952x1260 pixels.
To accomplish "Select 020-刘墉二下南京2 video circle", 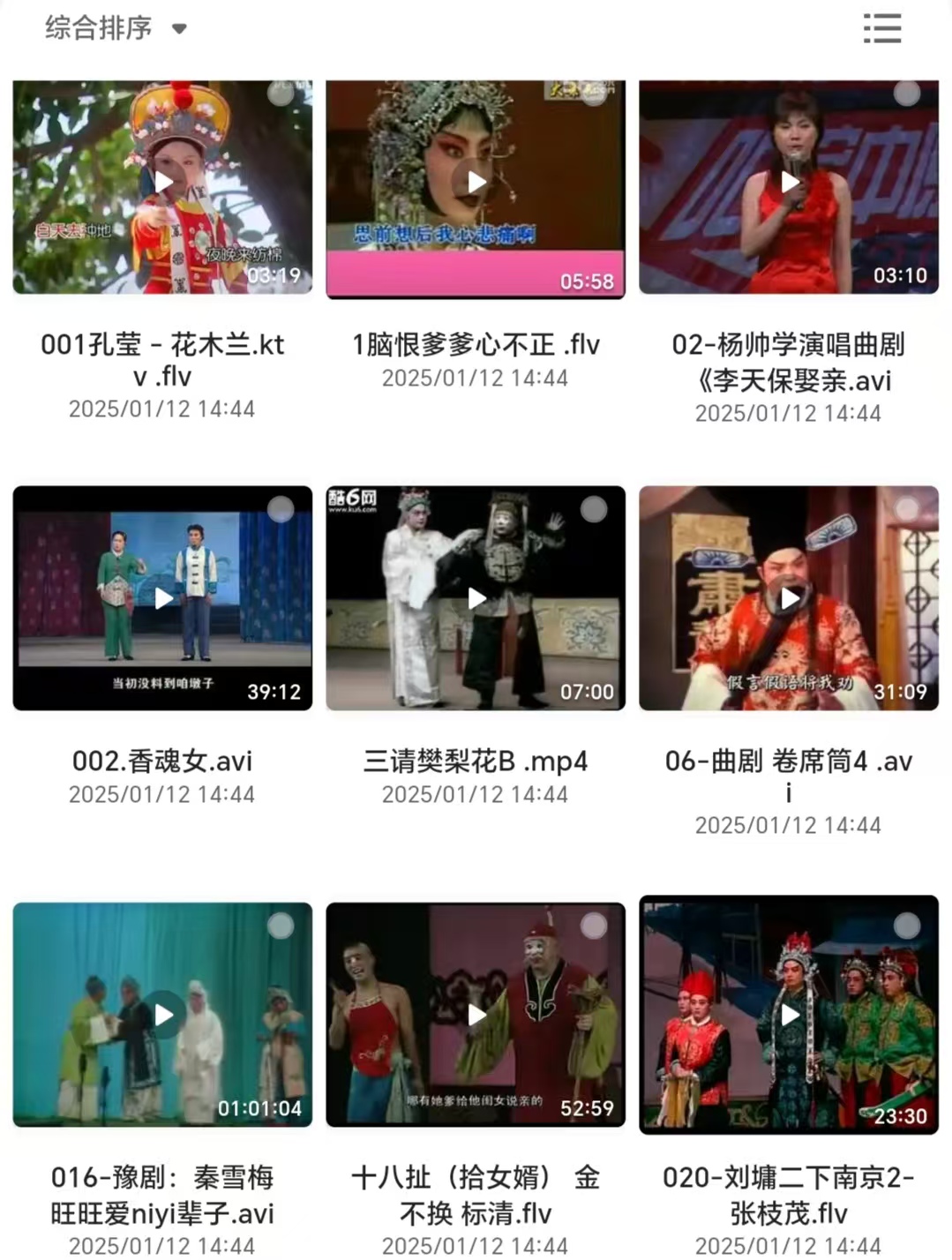I will point(907,926).
